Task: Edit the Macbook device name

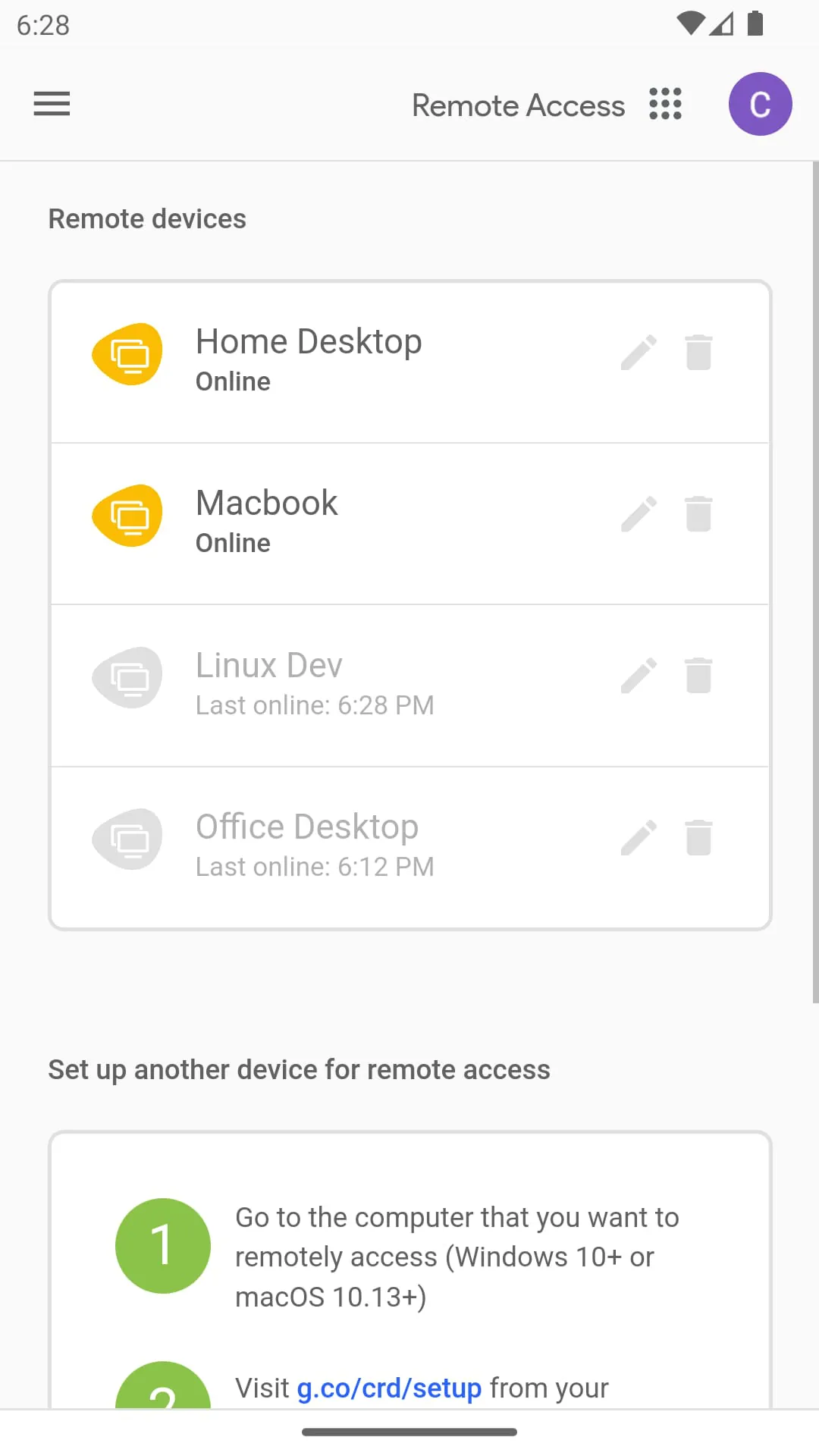Action: tap(639, 514)
